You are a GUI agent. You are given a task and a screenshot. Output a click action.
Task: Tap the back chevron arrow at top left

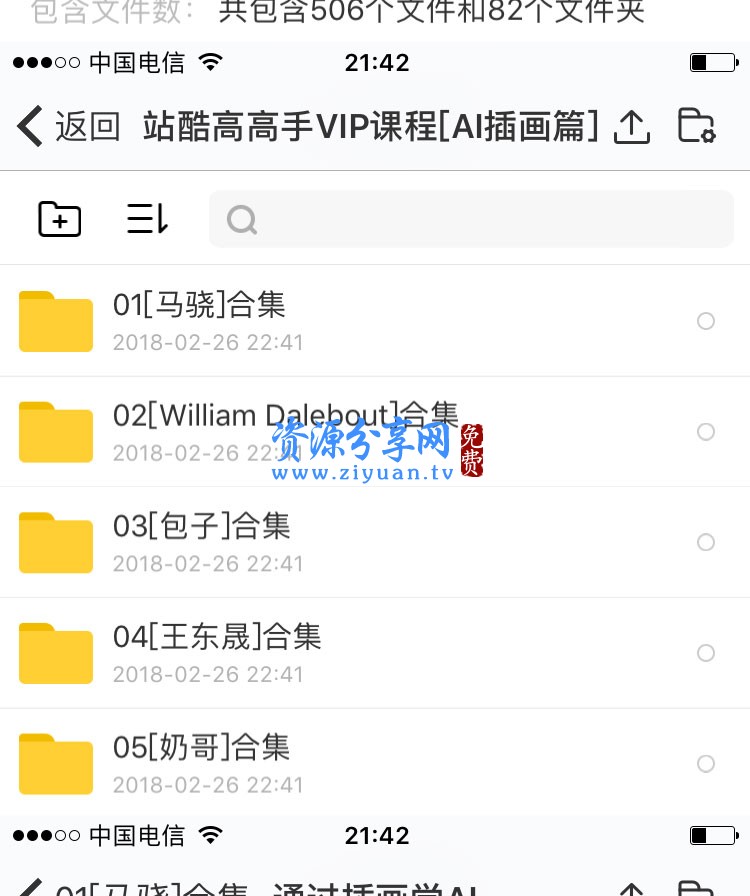pos(29,127)
